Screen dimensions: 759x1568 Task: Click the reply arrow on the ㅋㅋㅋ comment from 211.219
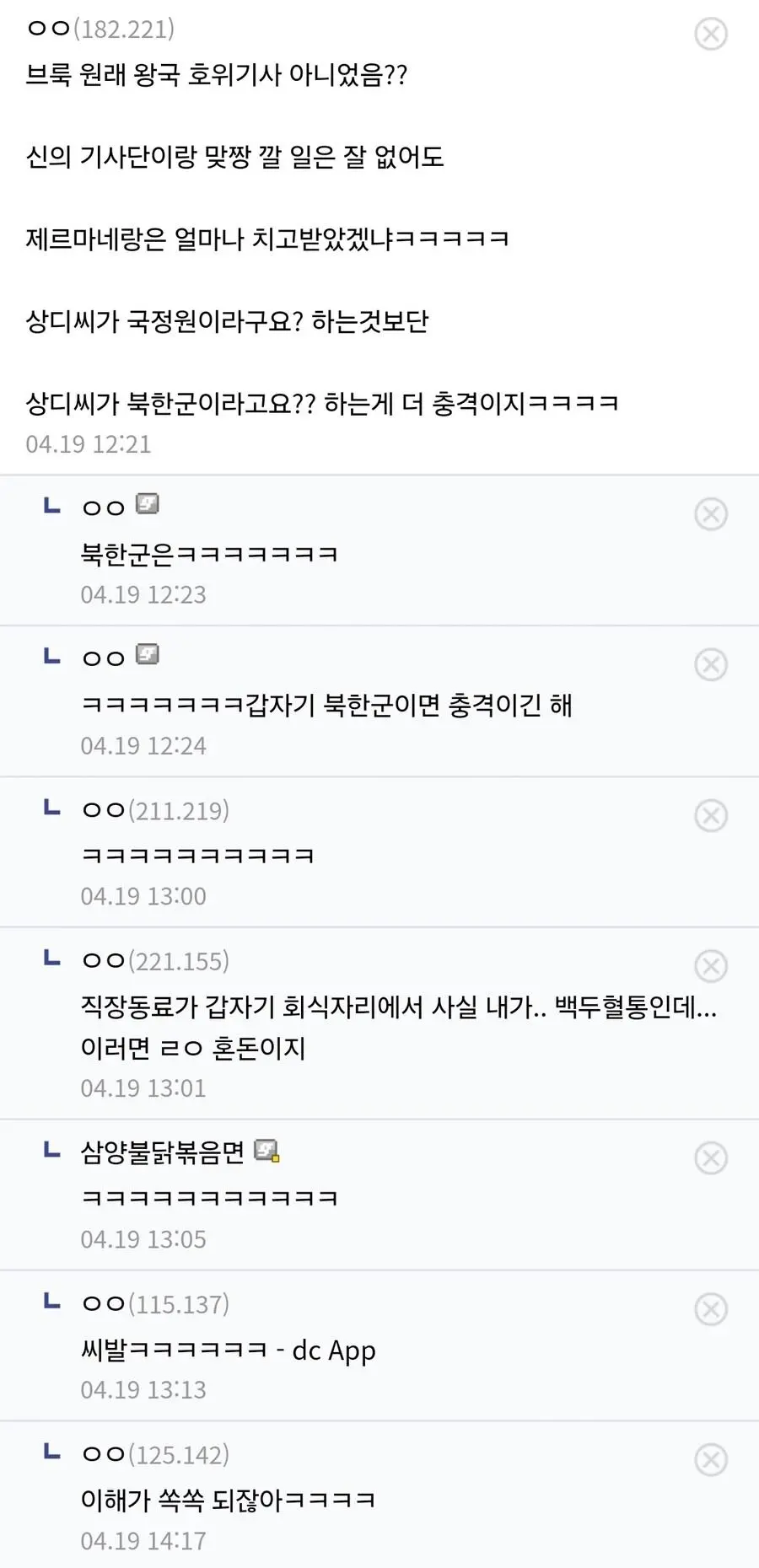(x=51, y=808)
